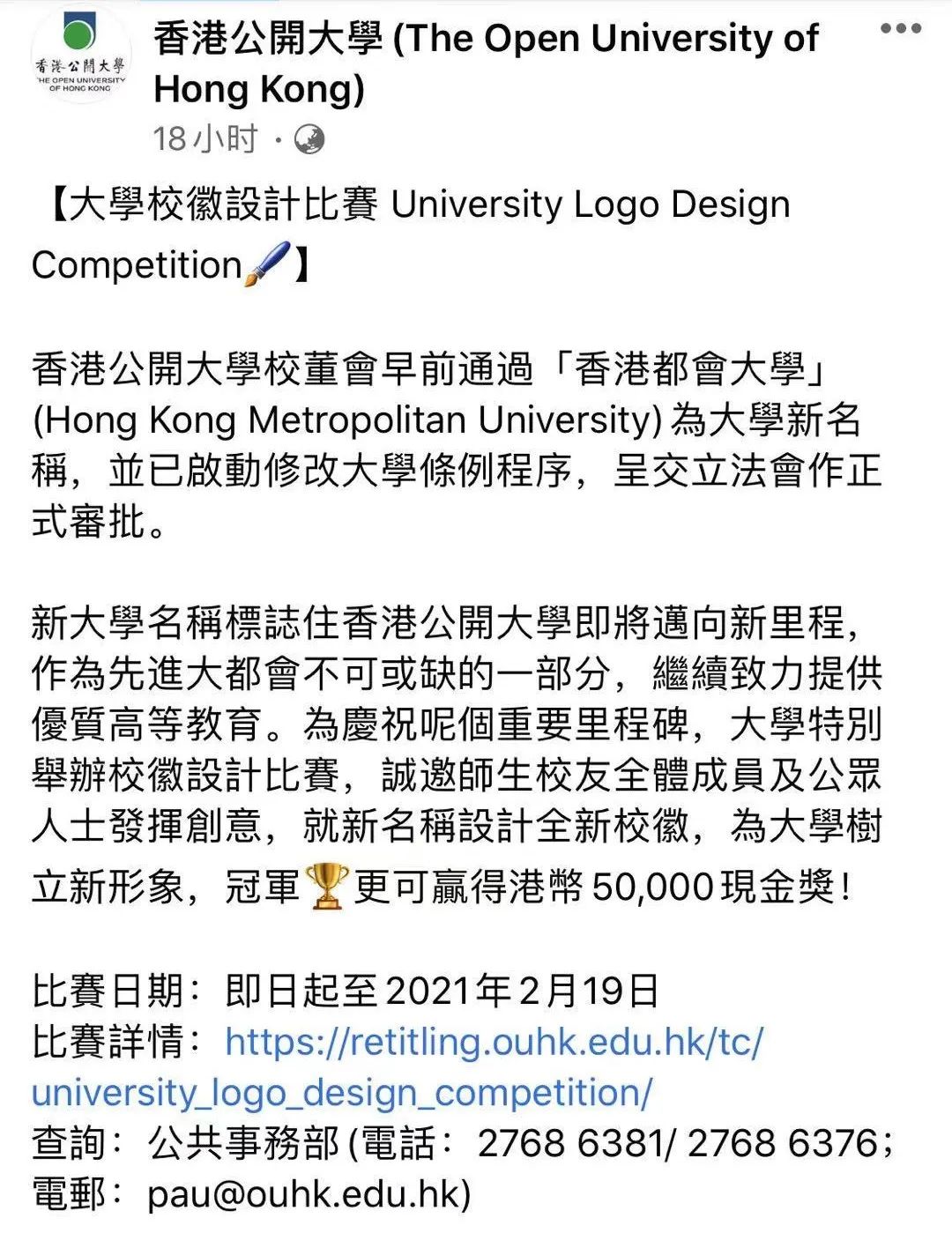Open the retitling.ouhk.edu.hk competition link
The image size is (952, 1233).
(x=494, y=1044)
